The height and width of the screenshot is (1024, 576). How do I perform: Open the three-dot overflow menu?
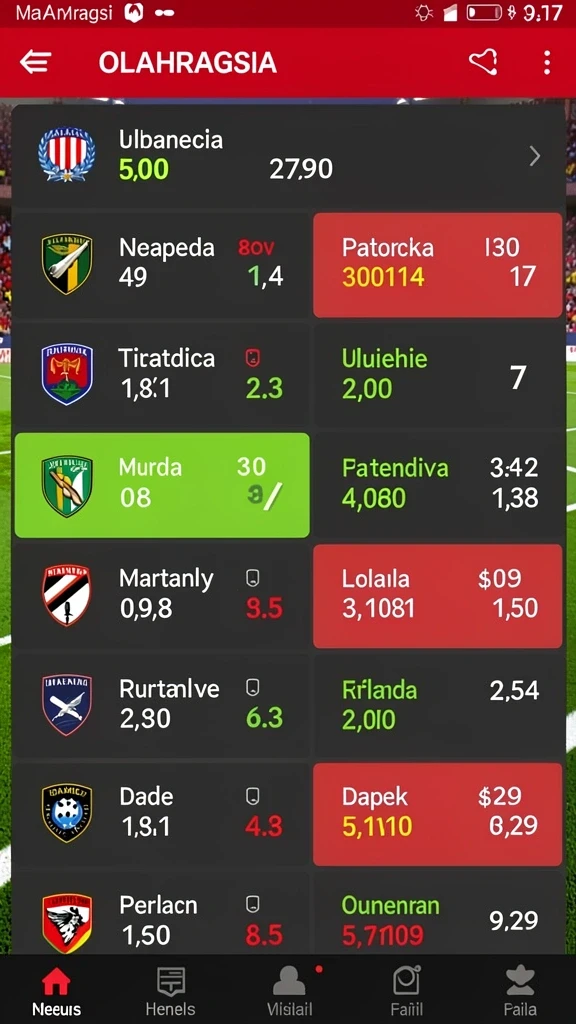(x=547, y=63)
